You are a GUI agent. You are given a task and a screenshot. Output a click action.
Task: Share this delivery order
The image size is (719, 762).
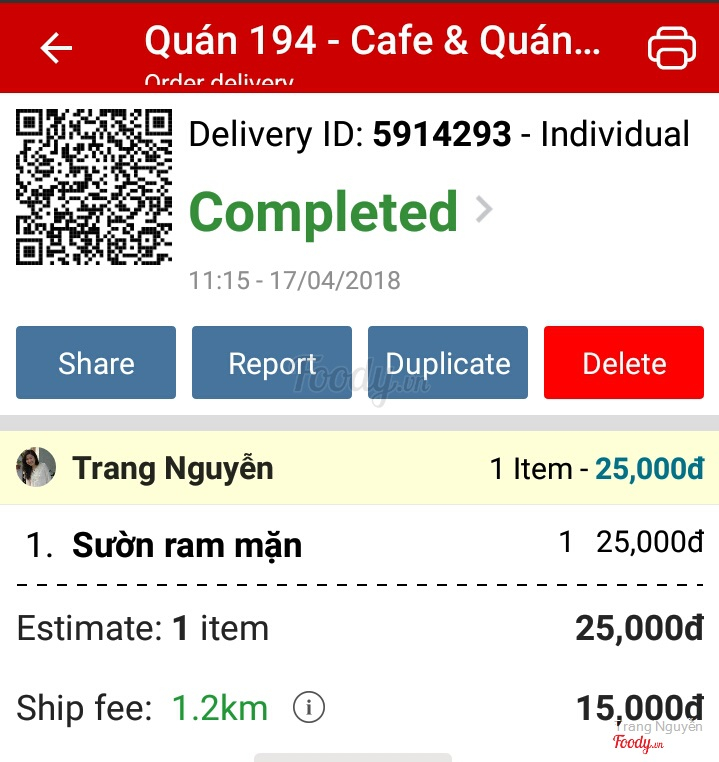(x=96, y=363)
